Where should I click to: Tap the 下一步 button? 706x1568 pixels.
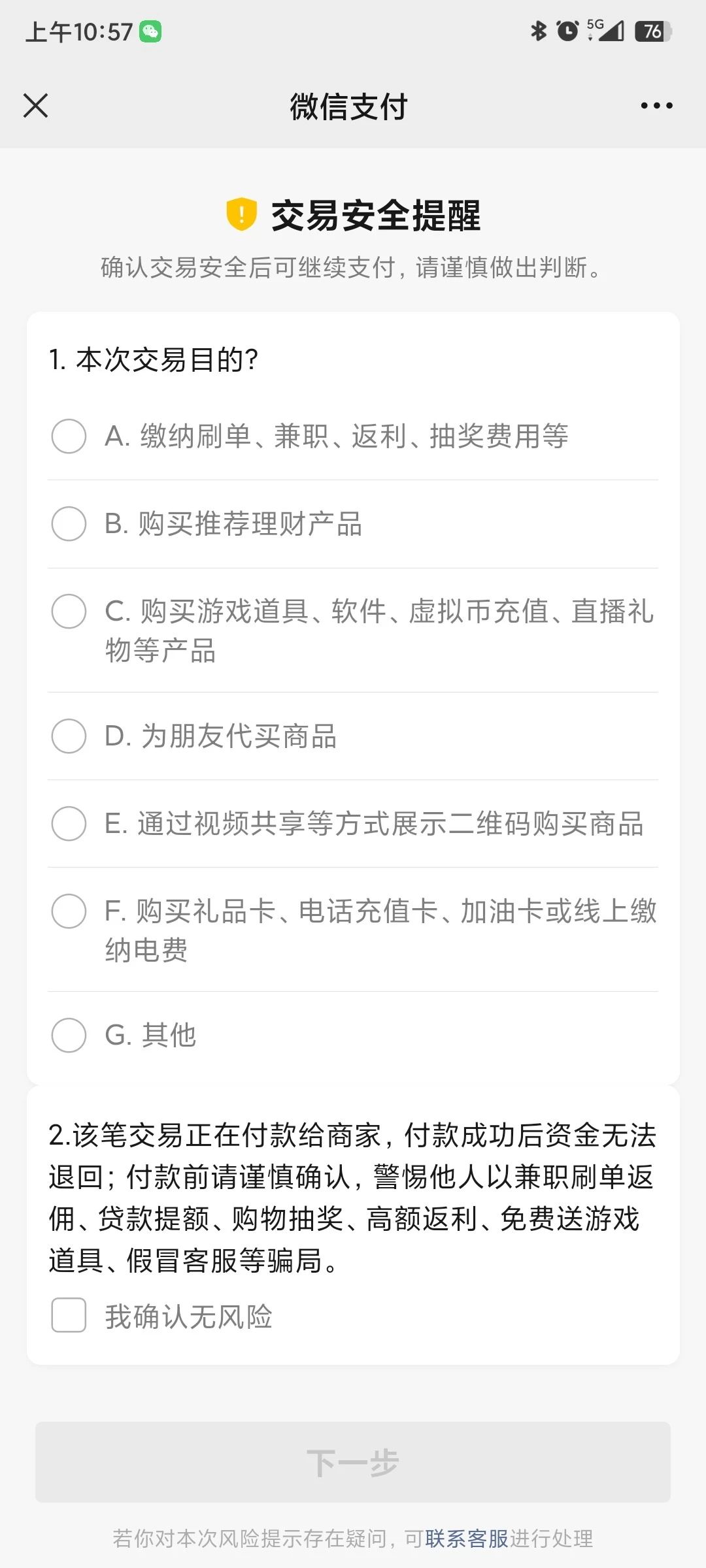pyautogui.click(x=353, y=1462)
